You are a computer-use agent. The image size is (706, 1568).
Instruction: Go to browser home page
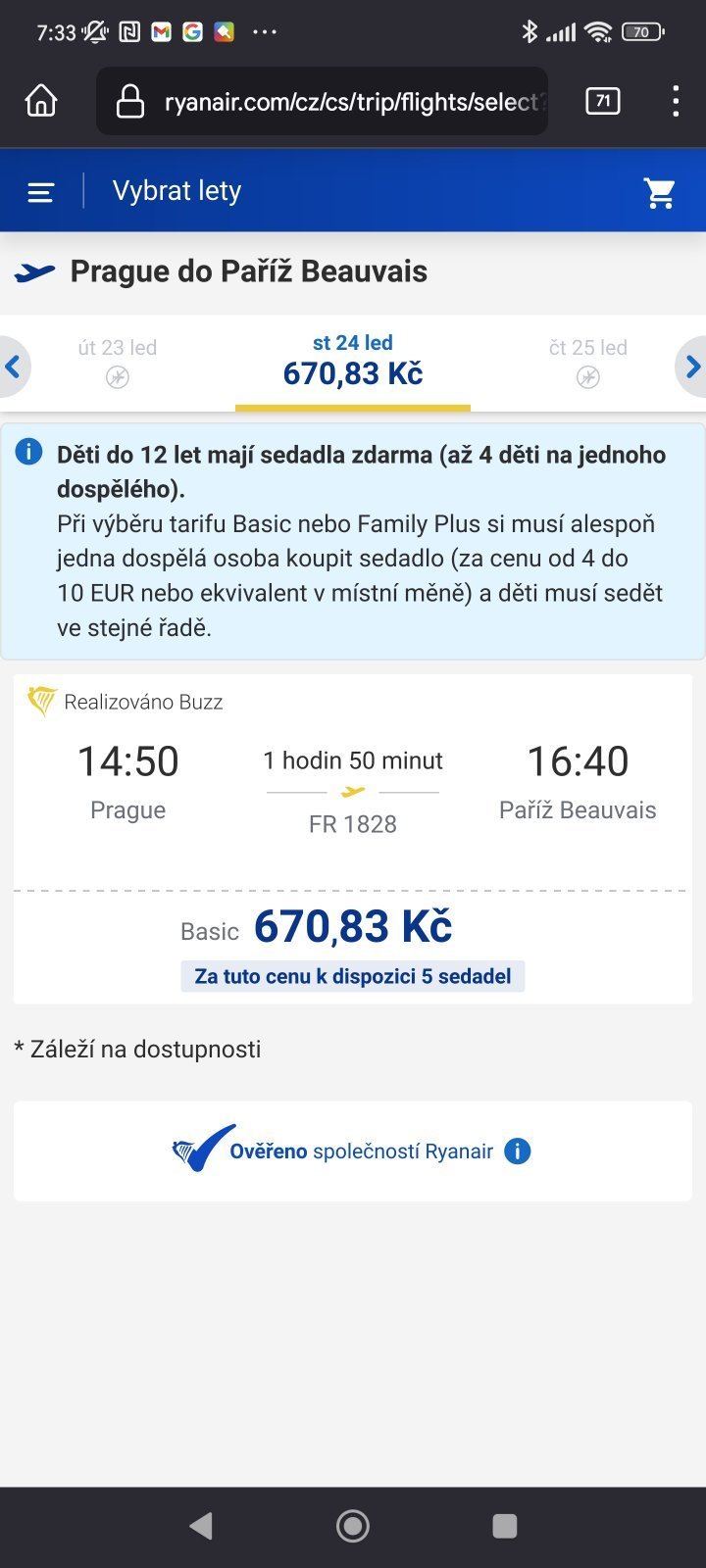(x=41, y=101)
